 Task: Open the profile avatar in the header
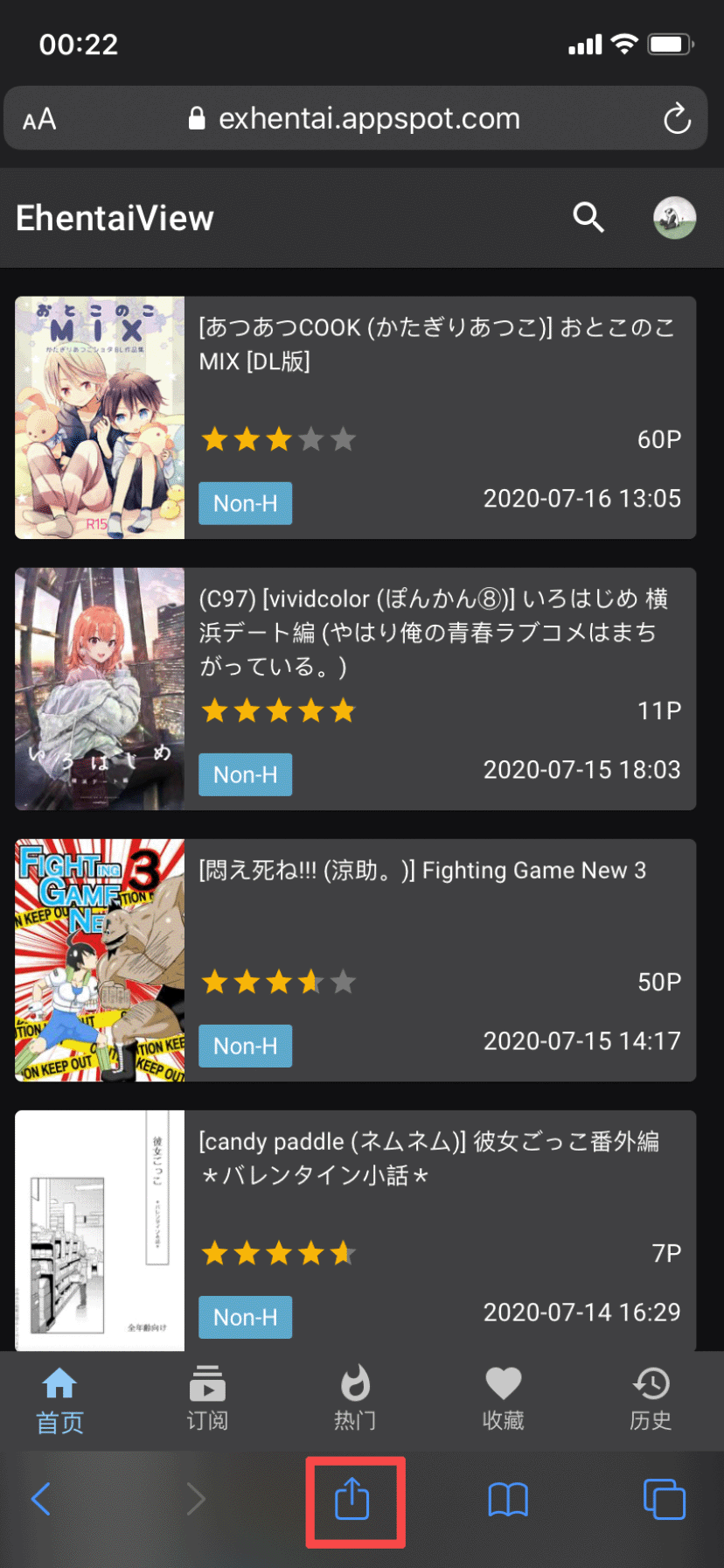tap(674, 217)
